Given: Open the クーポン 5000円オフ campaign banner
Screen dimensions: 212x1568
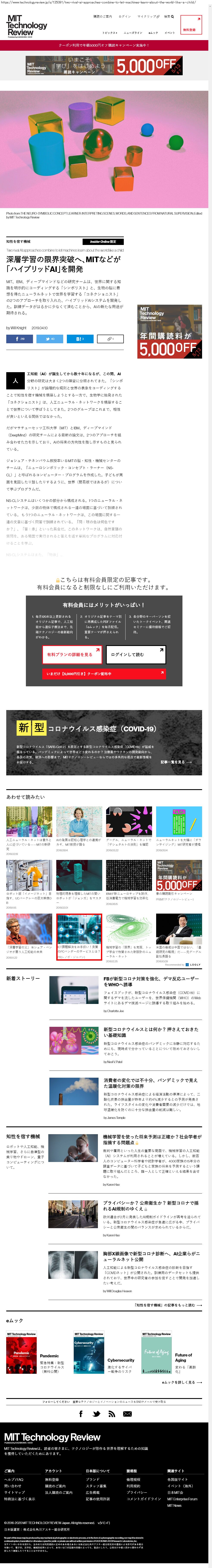Looking at the screenshot, I should (106, 45).
